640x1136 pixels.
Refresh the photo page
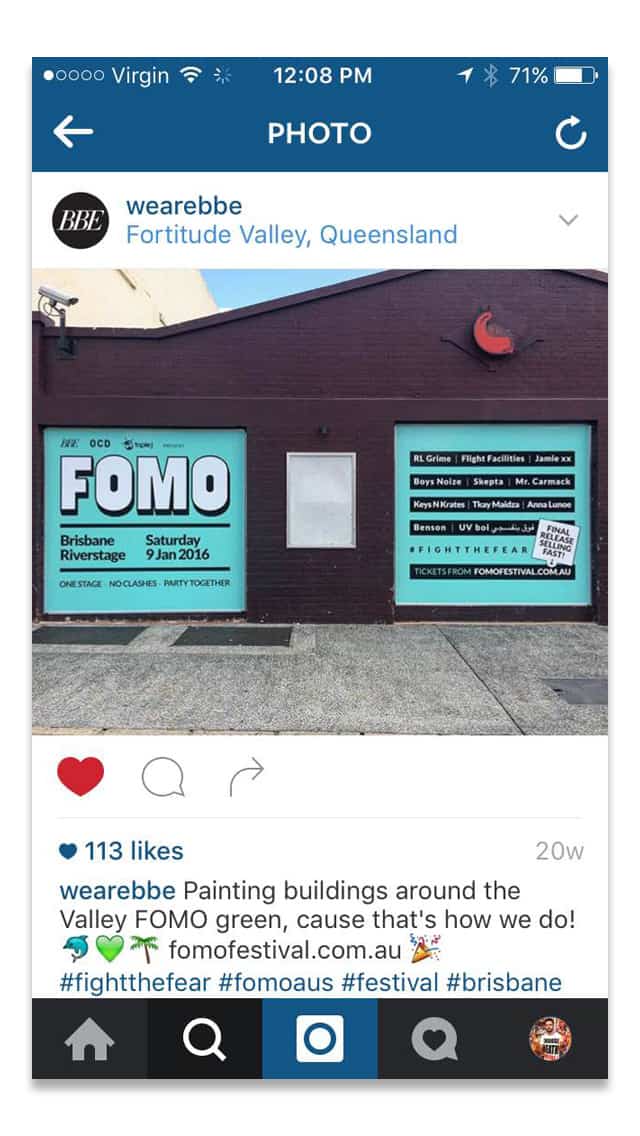[570, 133]
